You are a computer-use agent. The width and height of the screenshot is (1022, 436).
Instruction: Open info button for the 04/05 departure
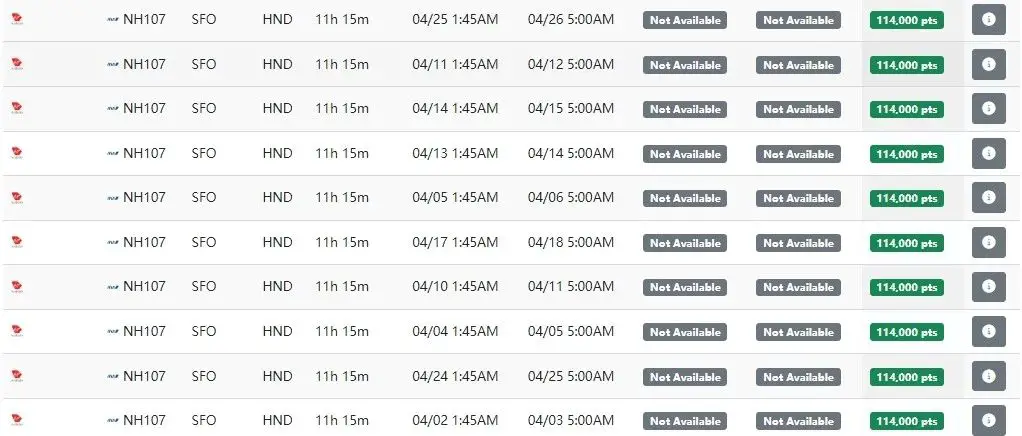tap(988, 198)
